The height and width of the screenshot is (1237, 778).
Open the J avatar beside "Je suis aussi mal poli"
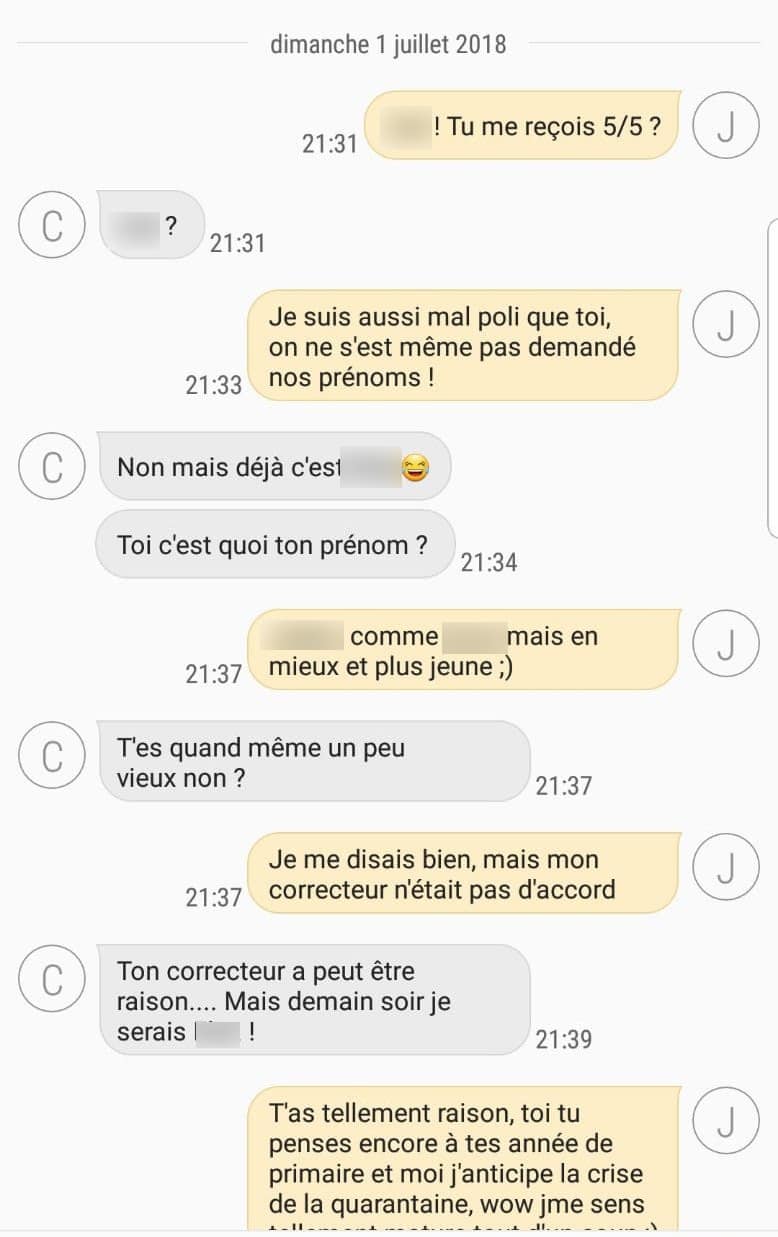click(727, 324)
